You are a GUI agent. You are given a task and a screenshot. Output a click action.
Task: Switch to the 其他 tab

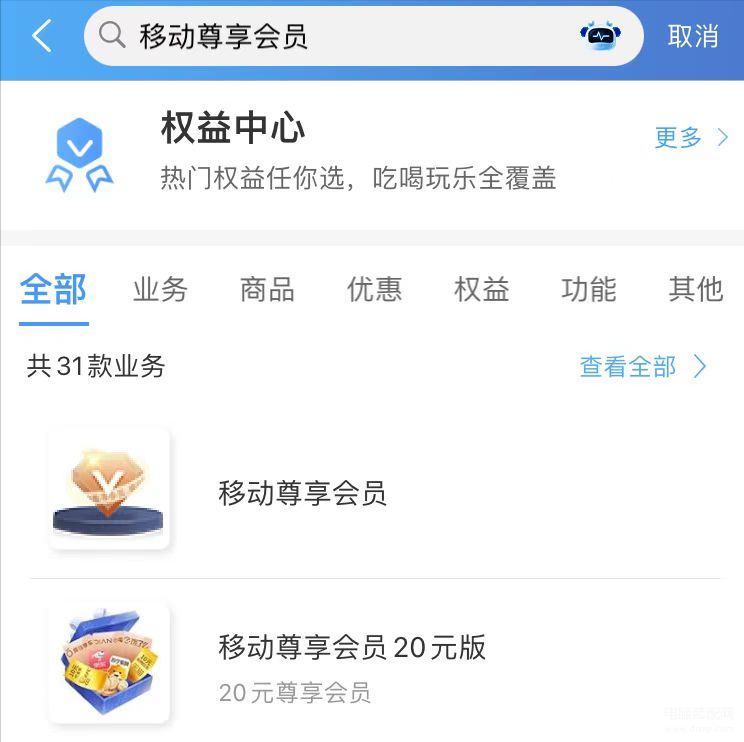[x=695, y=290]
